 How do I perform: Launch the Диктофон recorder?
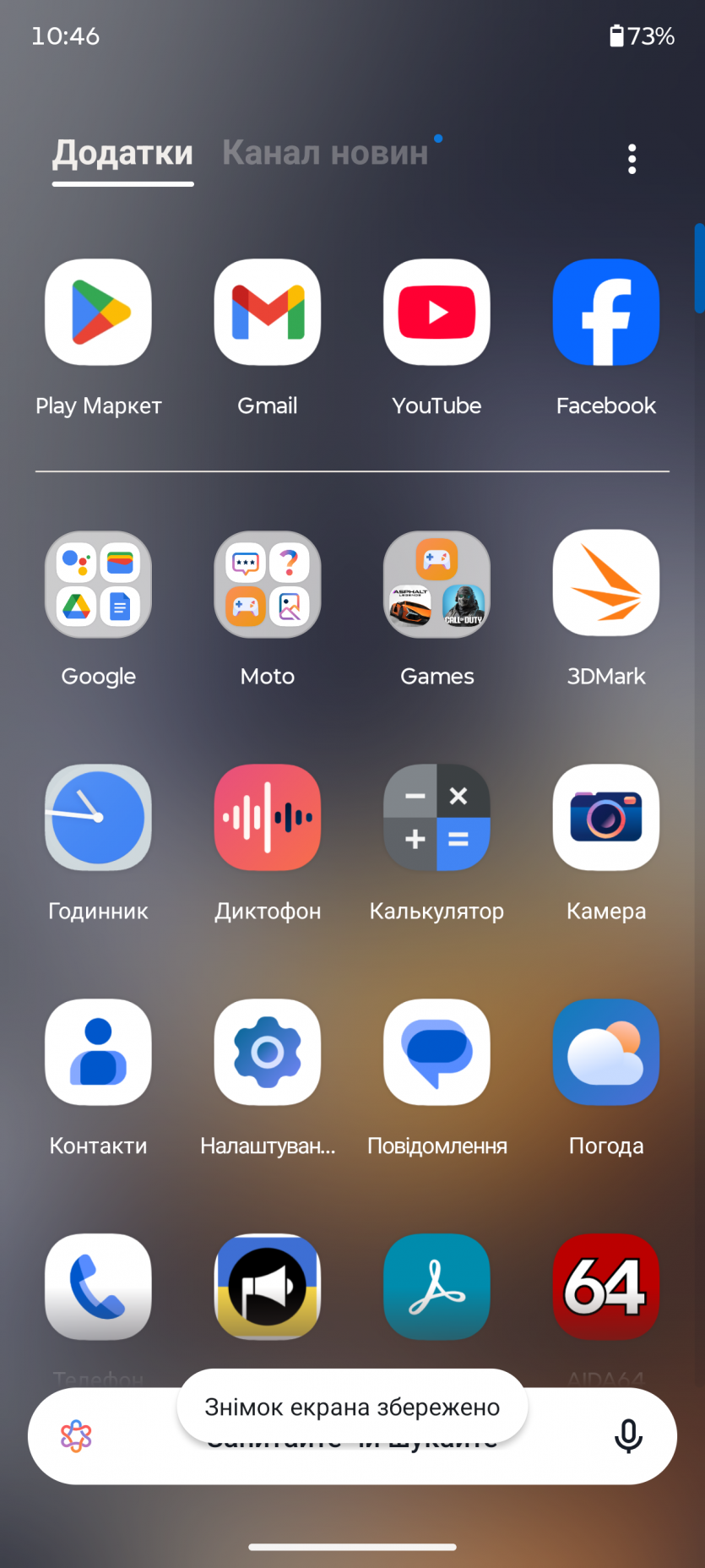268,818
